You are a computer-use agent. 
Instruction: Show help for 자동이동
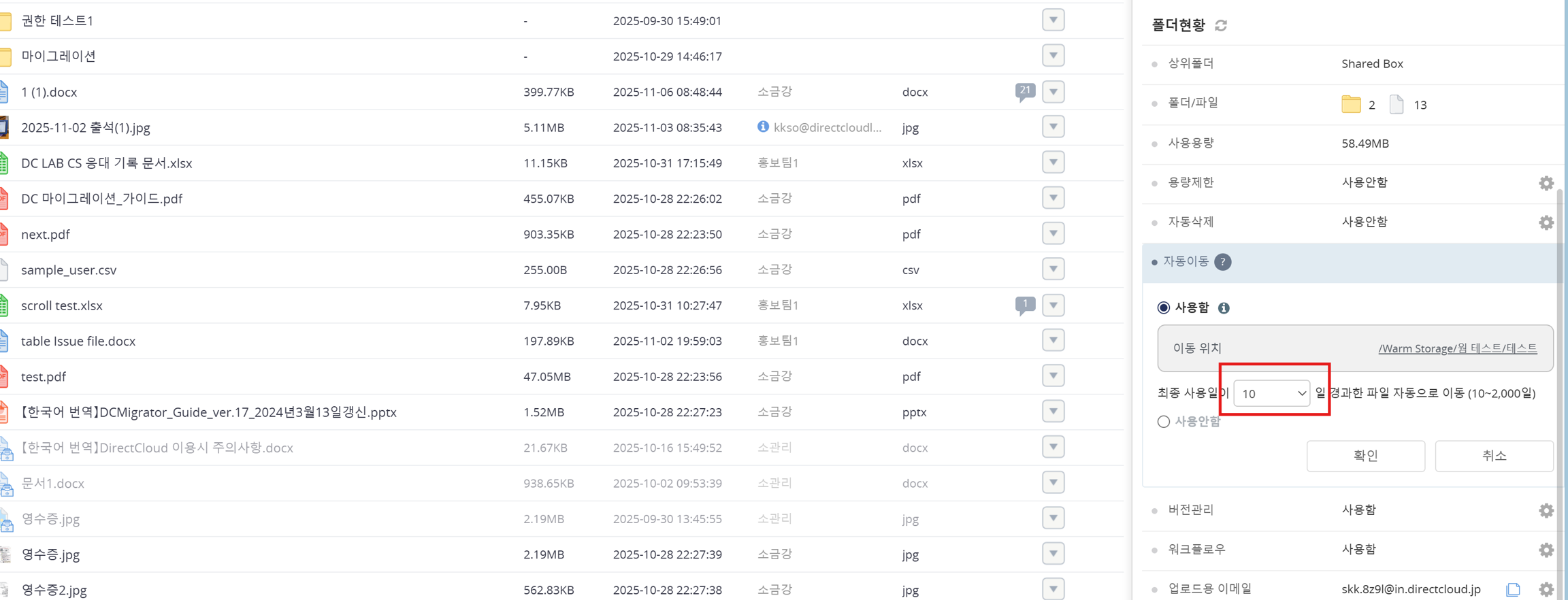click(1222, 262)
